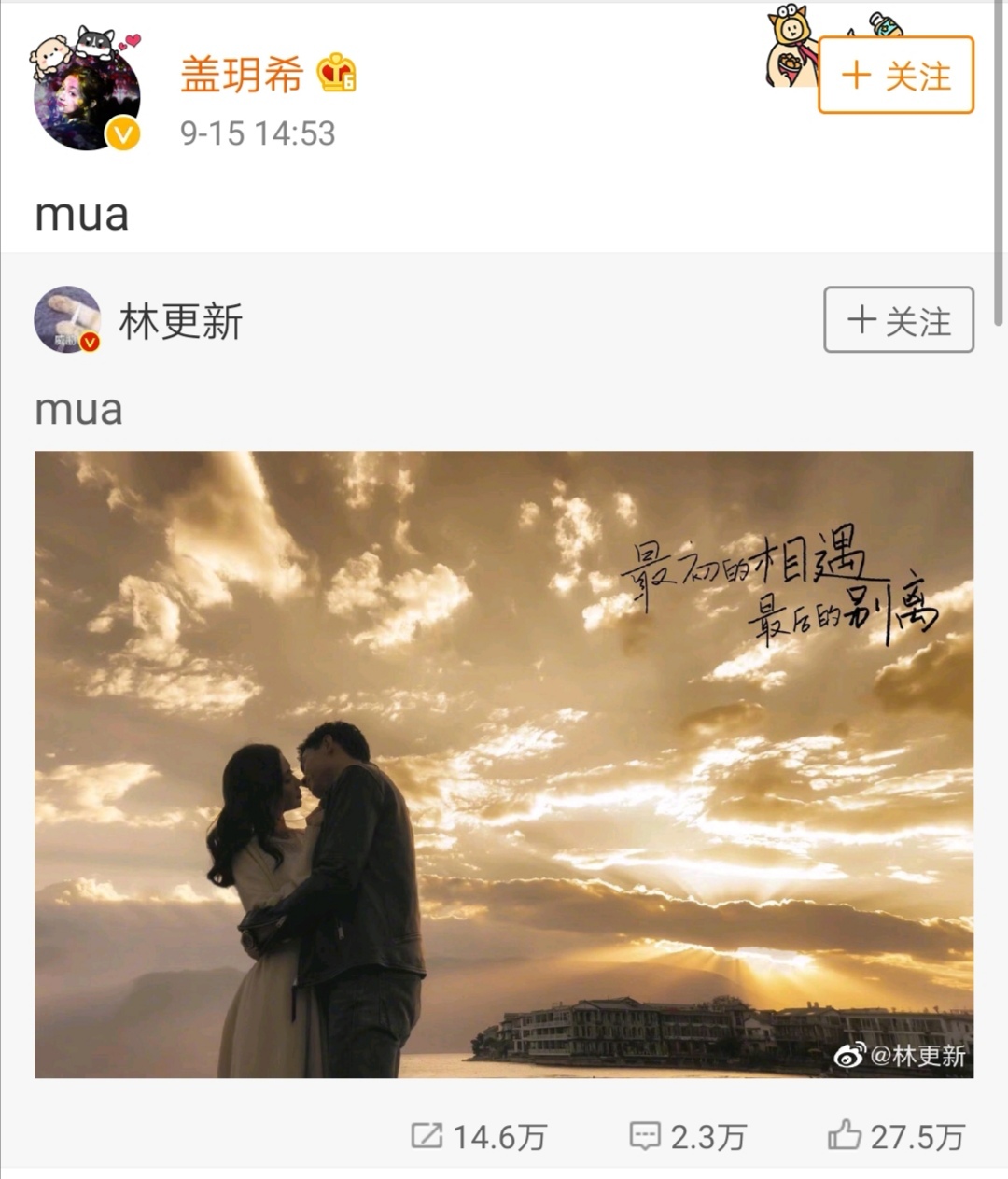View the sunset couple photo full screen
Viewport: 1008px width, 1179px height.
pos(504,765)
